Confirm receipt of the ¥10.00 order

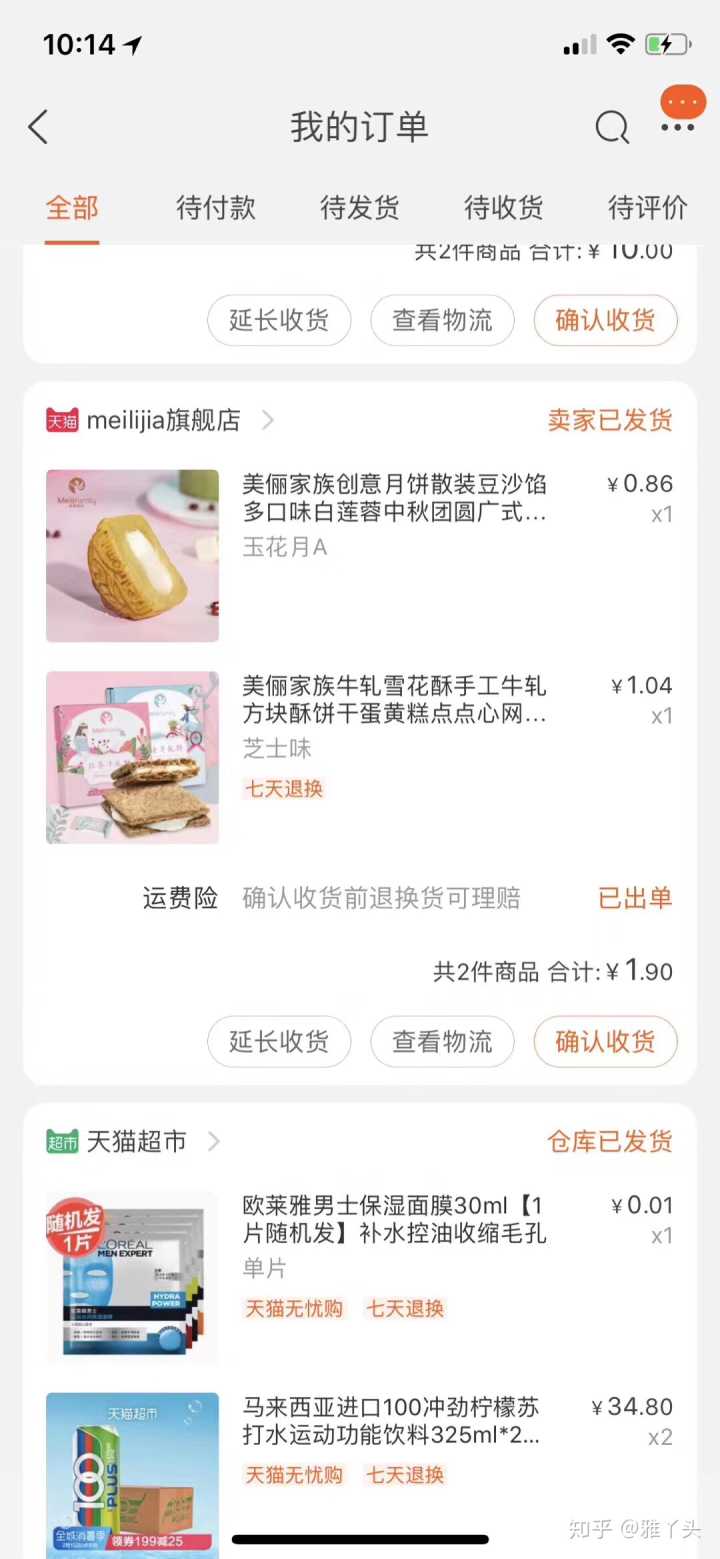point(605,320)
